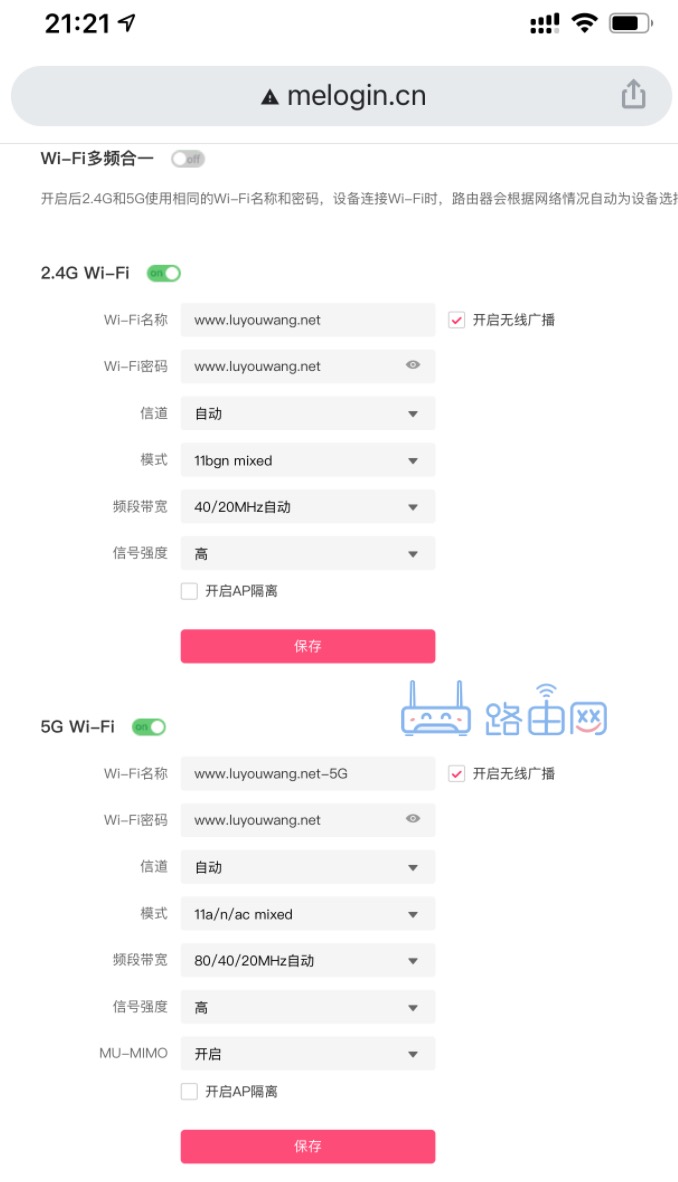
Task: Edit the 5G Wi-Fi名称 field
Action: coord(307,773)
